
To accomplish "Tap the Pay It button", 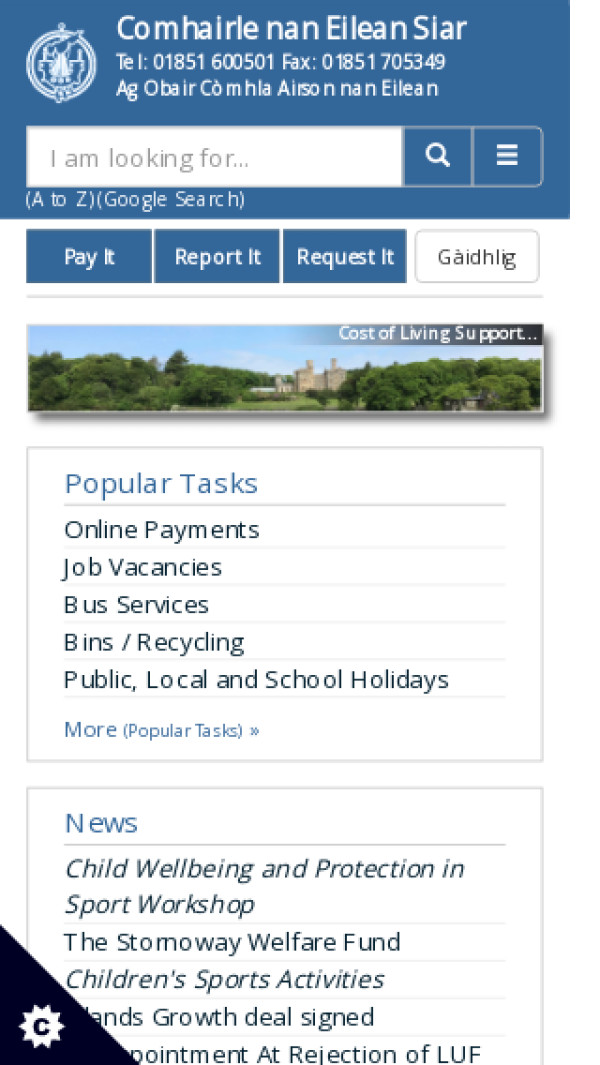I will click(89, 257).
